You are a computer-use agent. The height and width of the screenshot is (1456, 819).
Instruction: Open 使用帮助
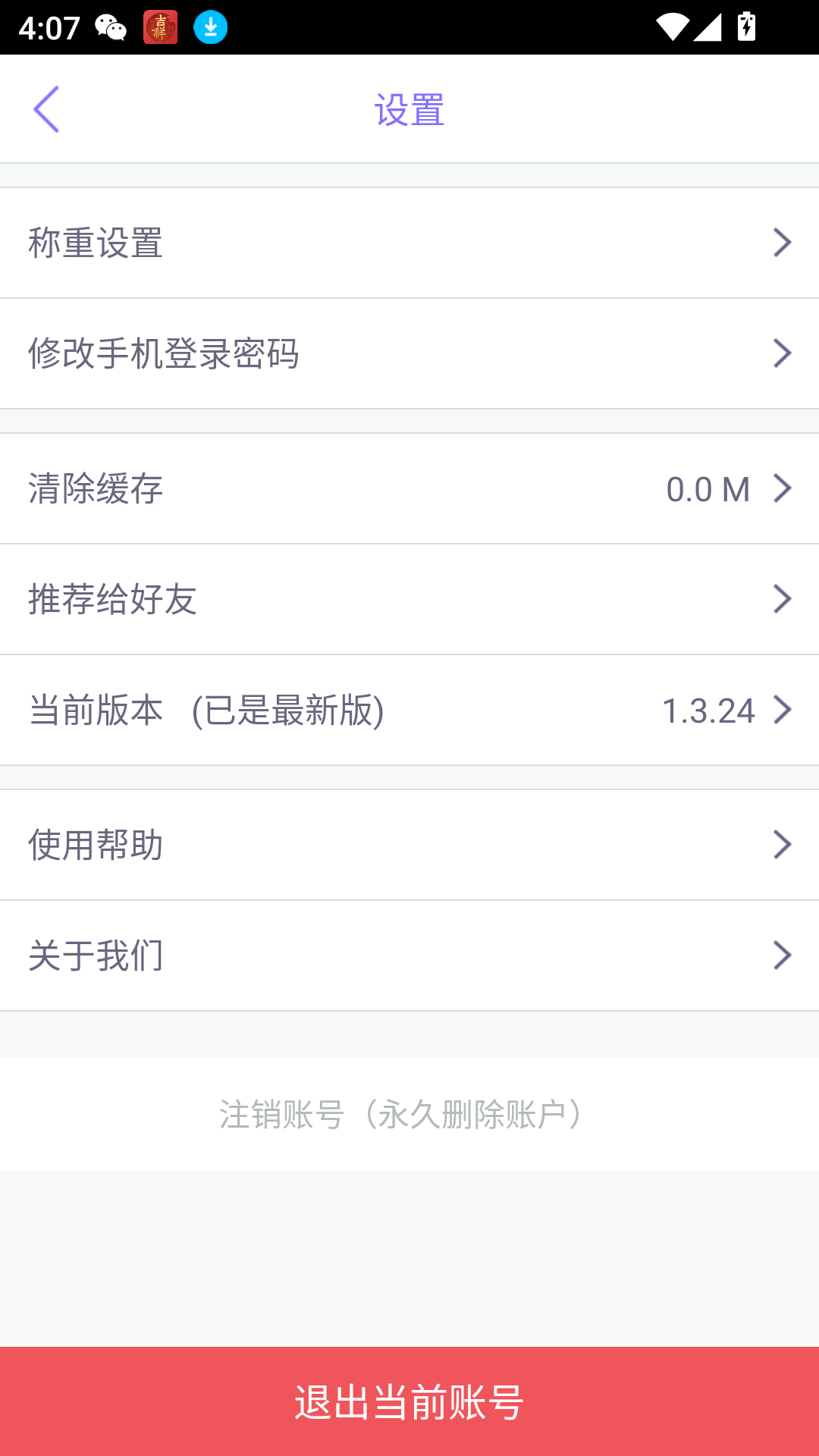tap(409, 845)
